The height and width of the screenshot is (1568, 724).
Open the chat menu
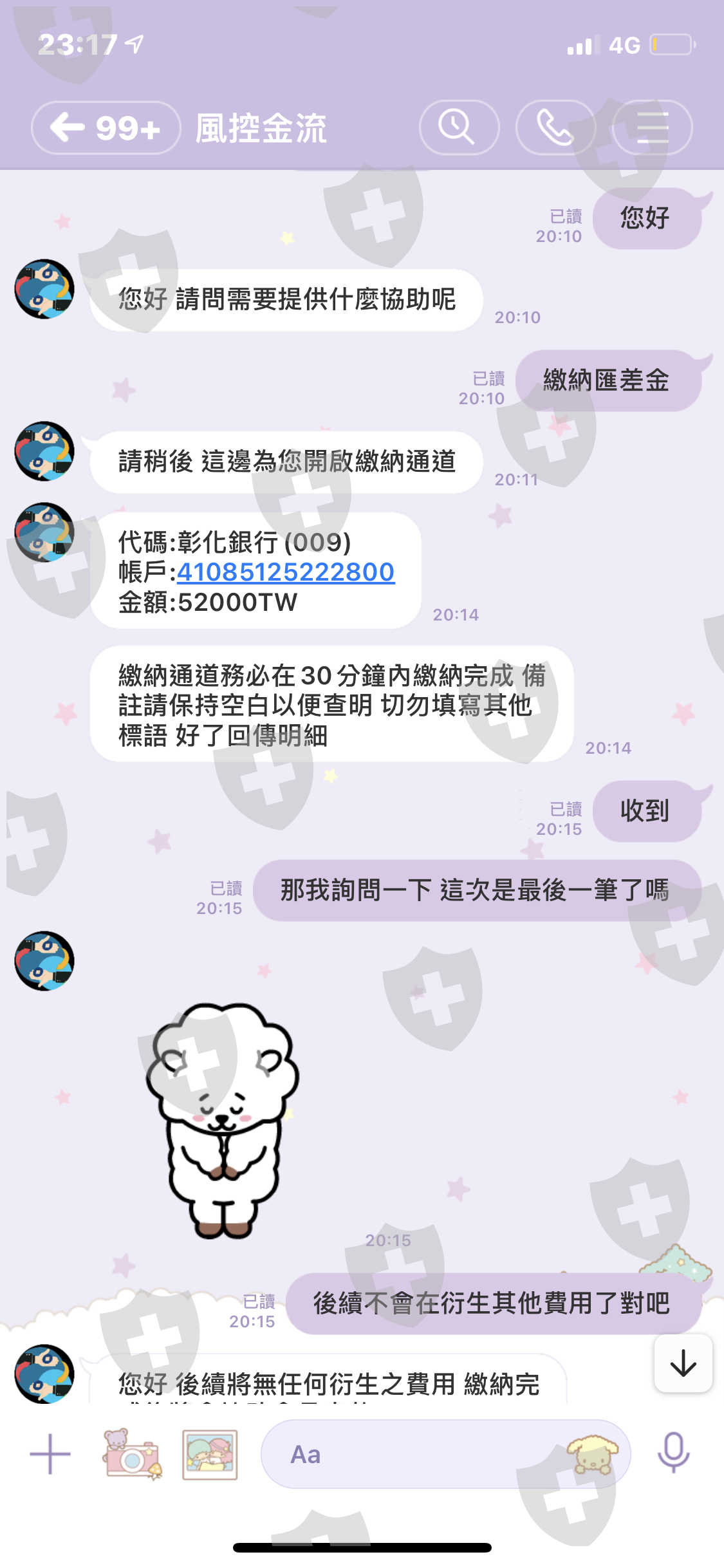pos(652,127)
